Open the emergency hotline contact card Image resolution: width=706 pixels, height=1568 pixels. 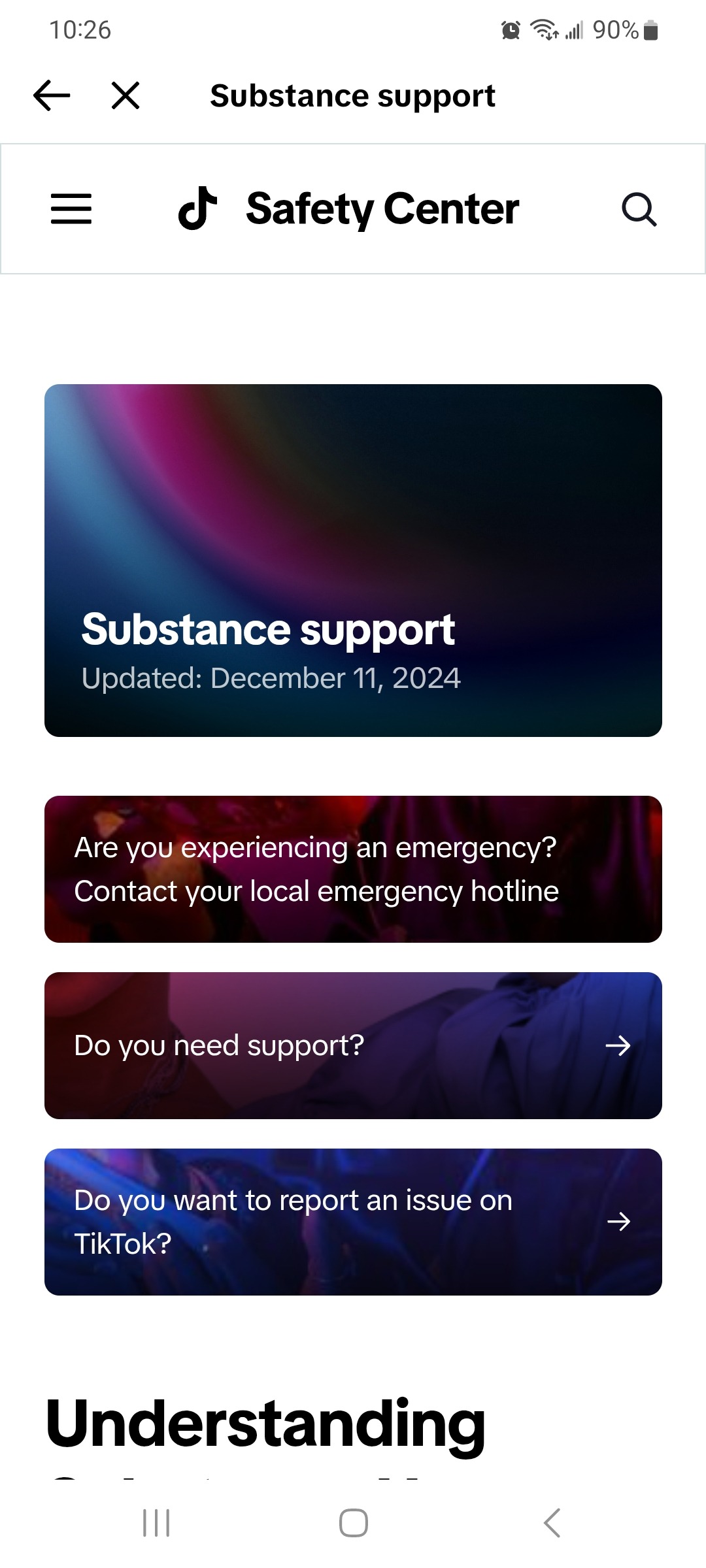pos(353,869)
